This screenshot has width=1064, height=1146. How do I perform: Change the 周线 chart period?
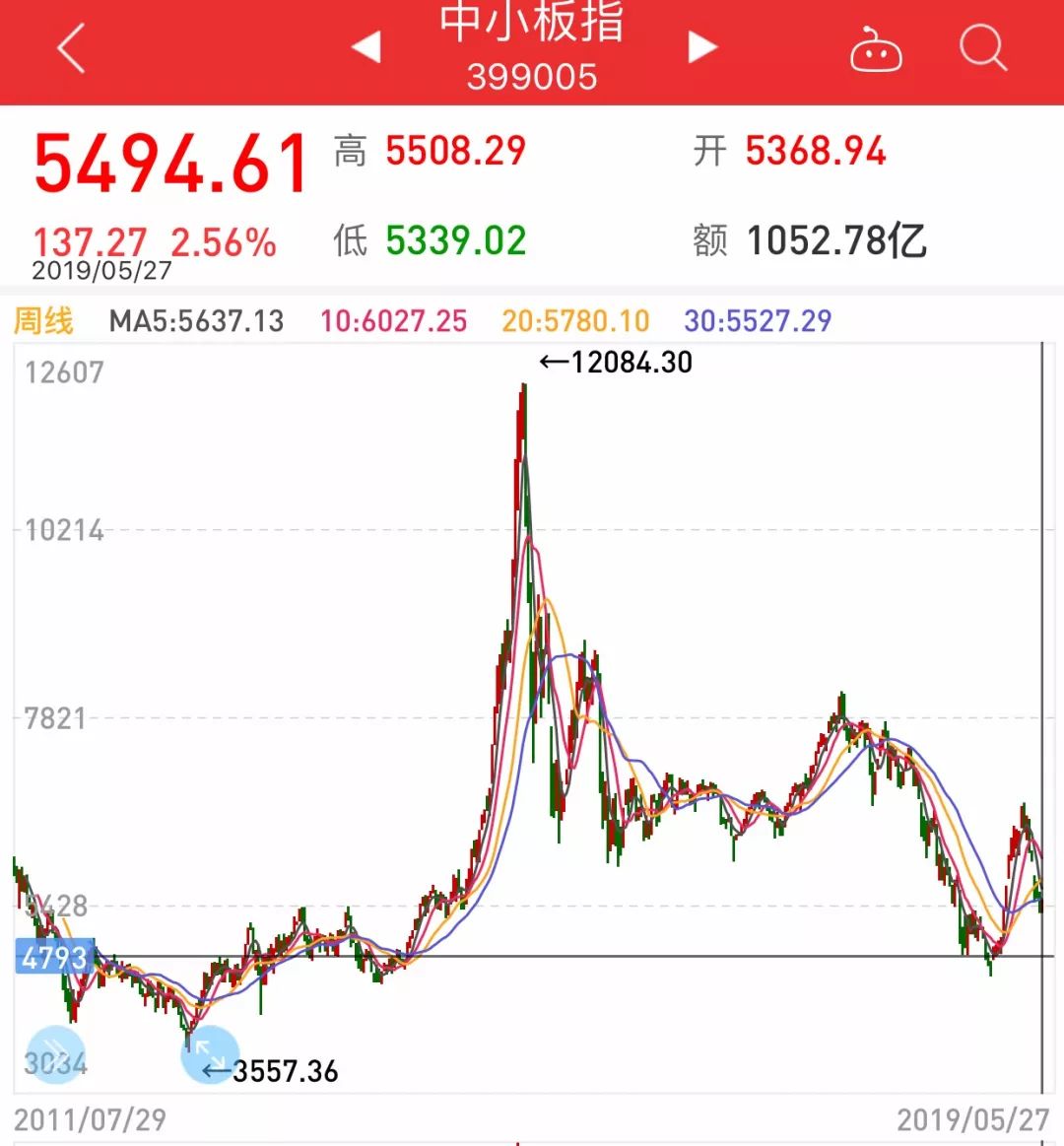click(x=43, y=321)
